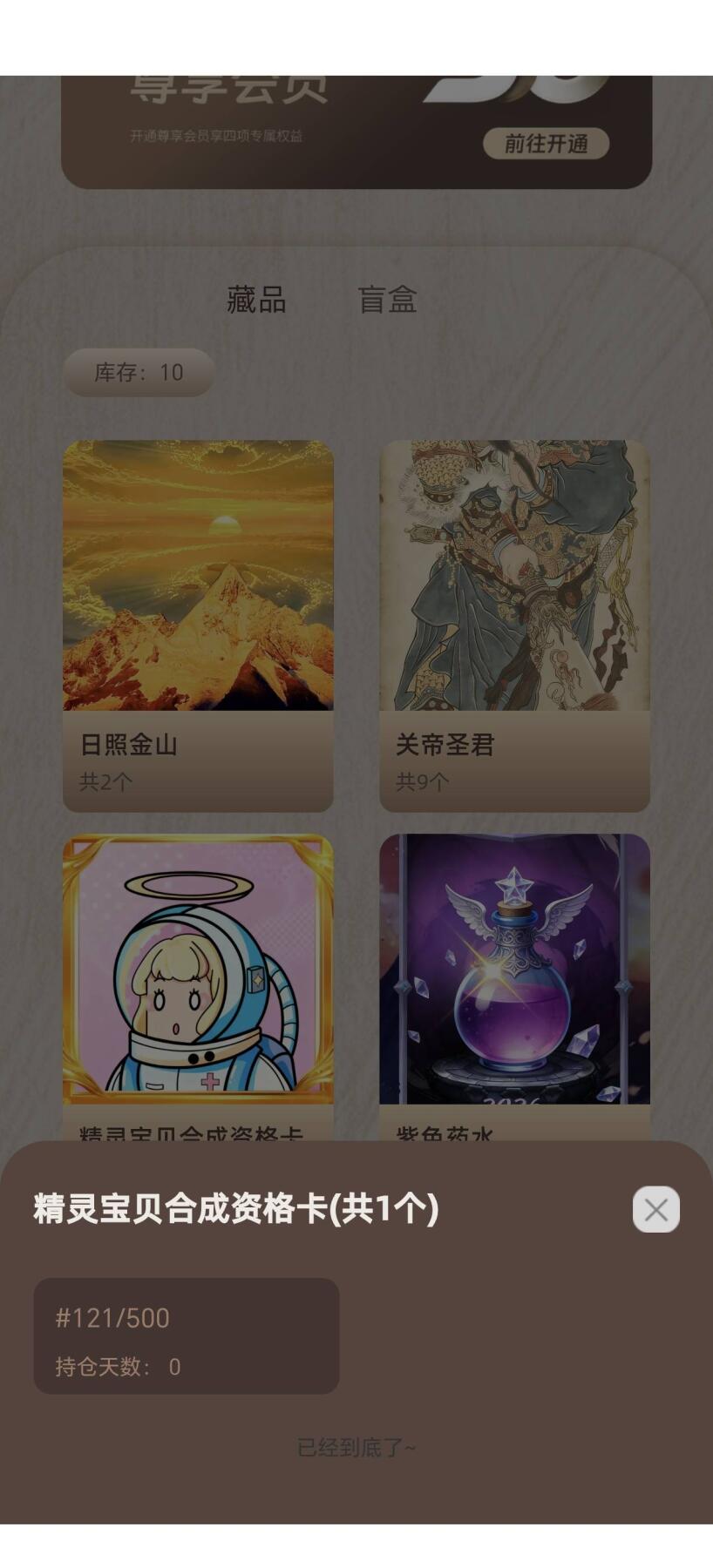Screen dimensions: 713x1568
Task: Tap the 持仓天数 info row
Action: (x=114, y=1367)
